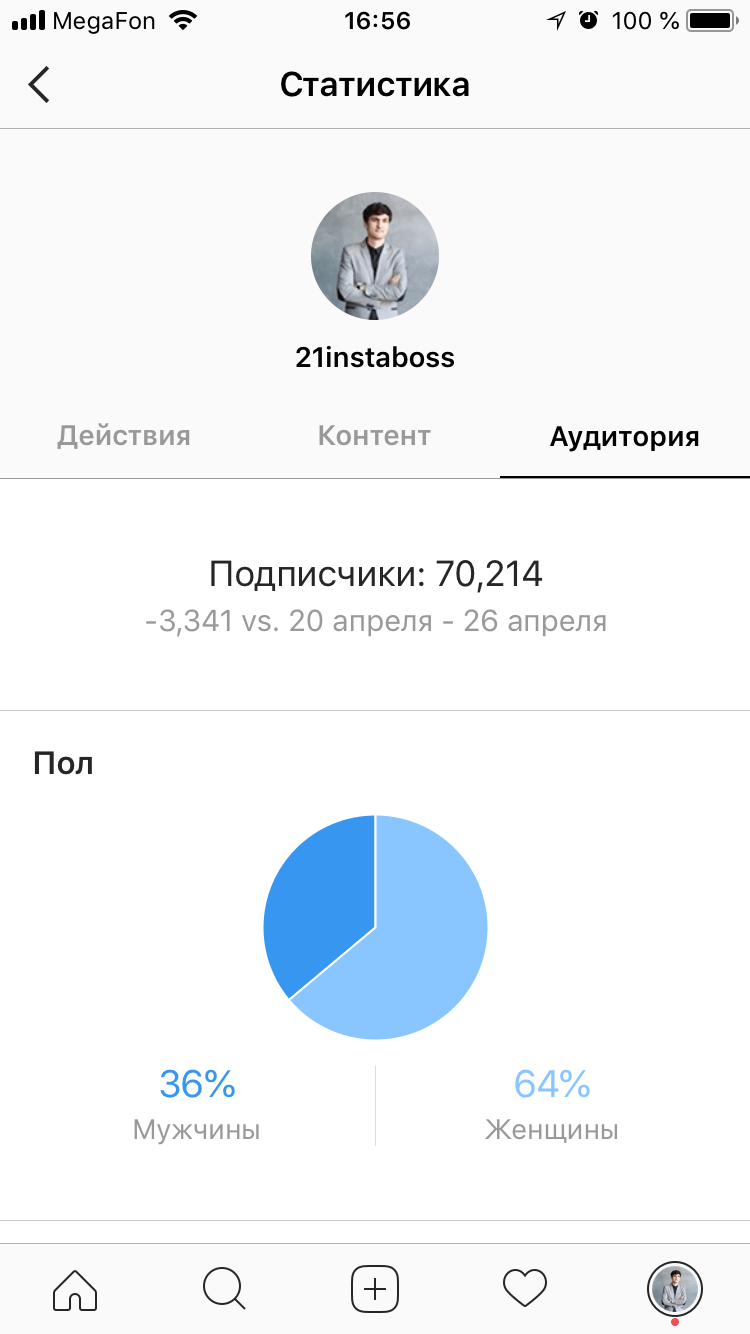Open the profile tab in bottom bar
This screenshot has height=1334, width=750.
click(675, 1289)
